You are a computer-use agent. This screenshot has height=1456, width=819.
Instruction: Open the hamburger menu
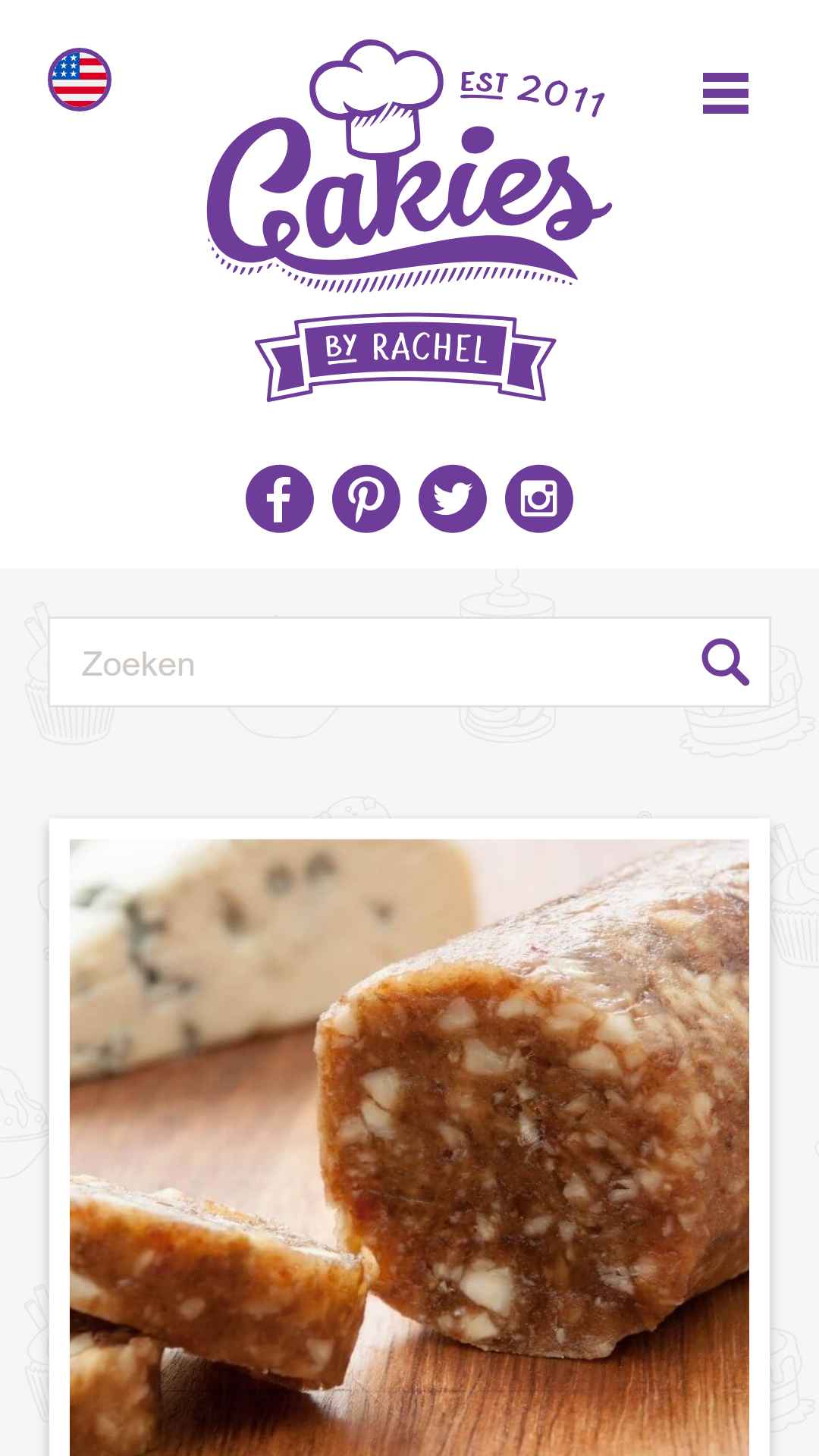725,93
